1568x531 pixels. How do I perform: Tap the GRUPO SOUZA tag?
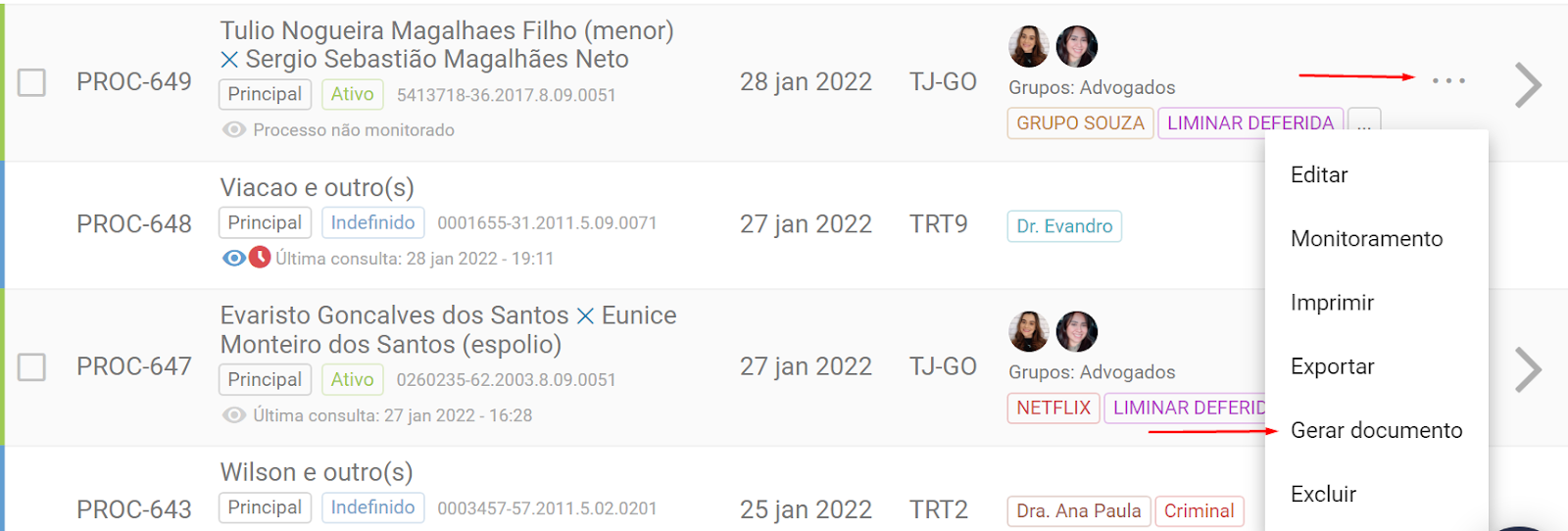[1080, 123]
